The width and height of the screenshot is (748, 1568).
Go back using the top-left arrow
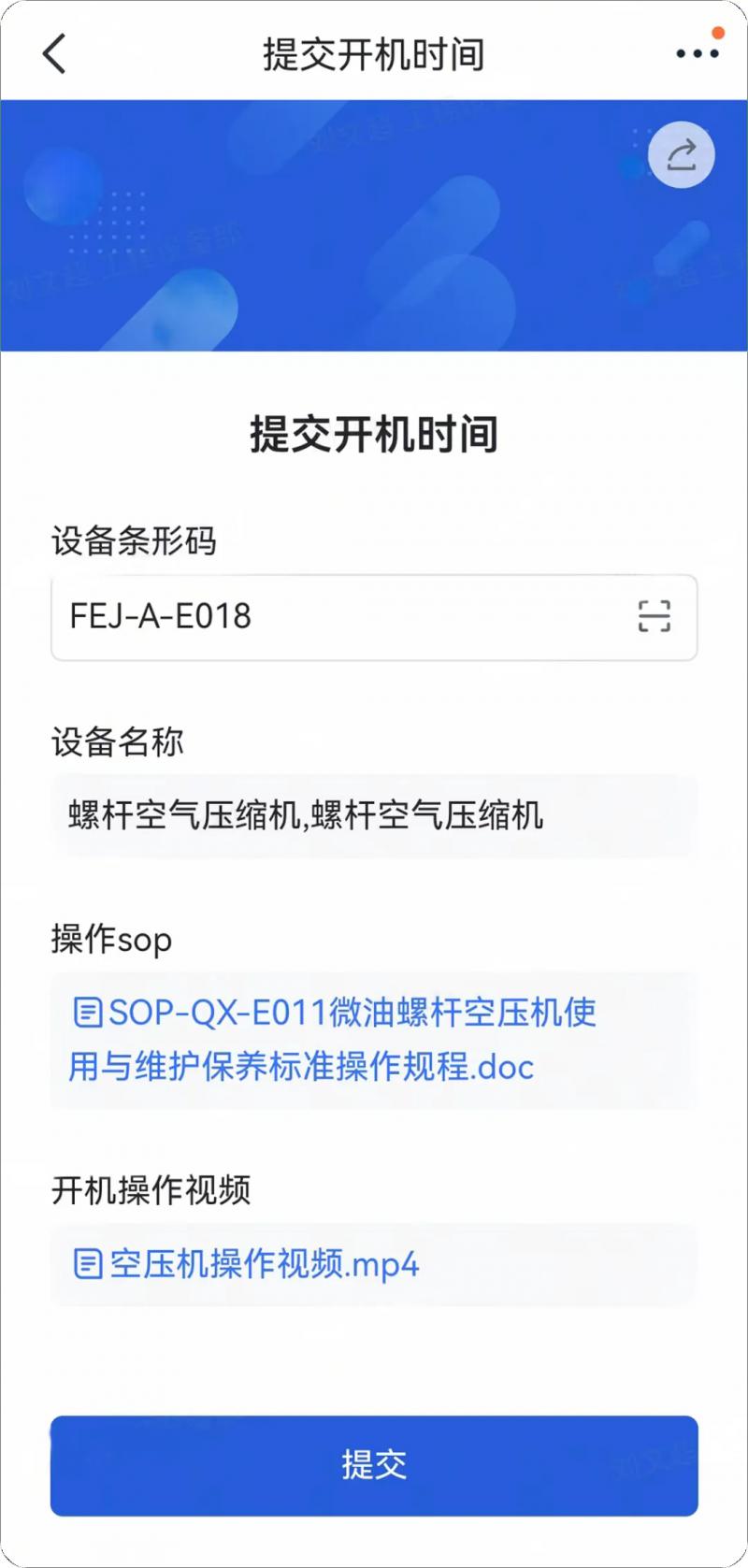point(55,53)
